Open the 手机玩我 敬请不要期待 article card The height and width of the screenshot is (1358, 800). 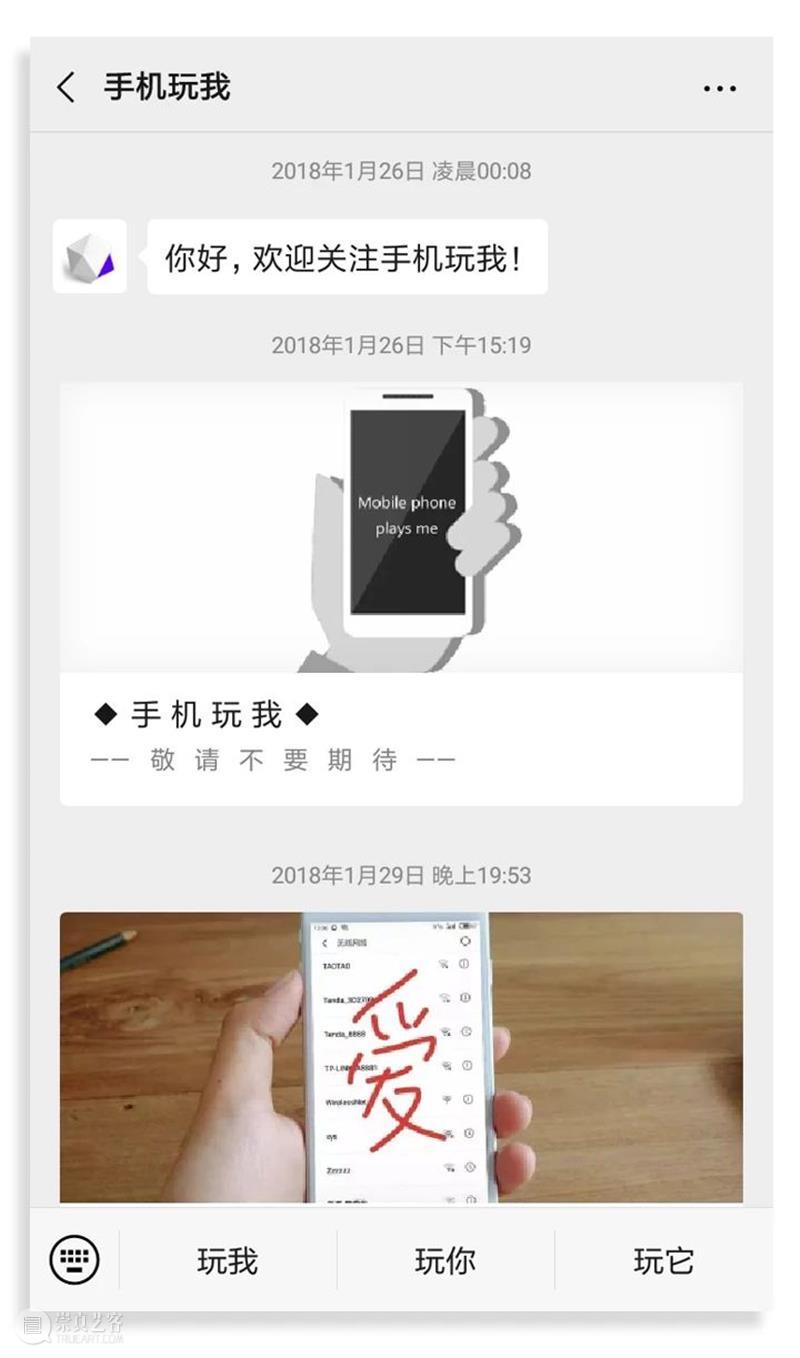point(401,593)
